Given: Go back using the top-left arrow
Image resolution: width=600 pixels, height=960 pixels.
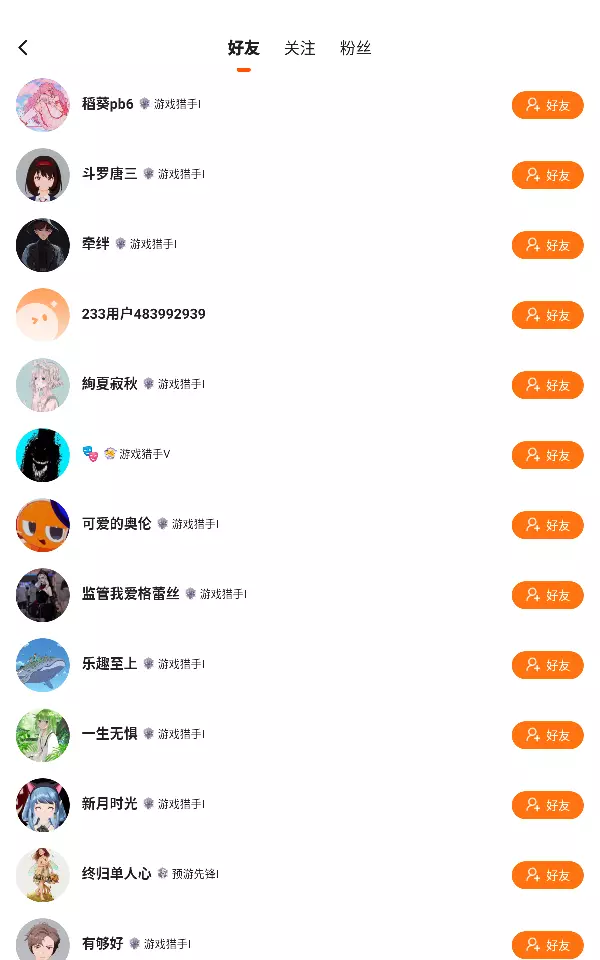Looking at the screenshot, I should 23,48.
